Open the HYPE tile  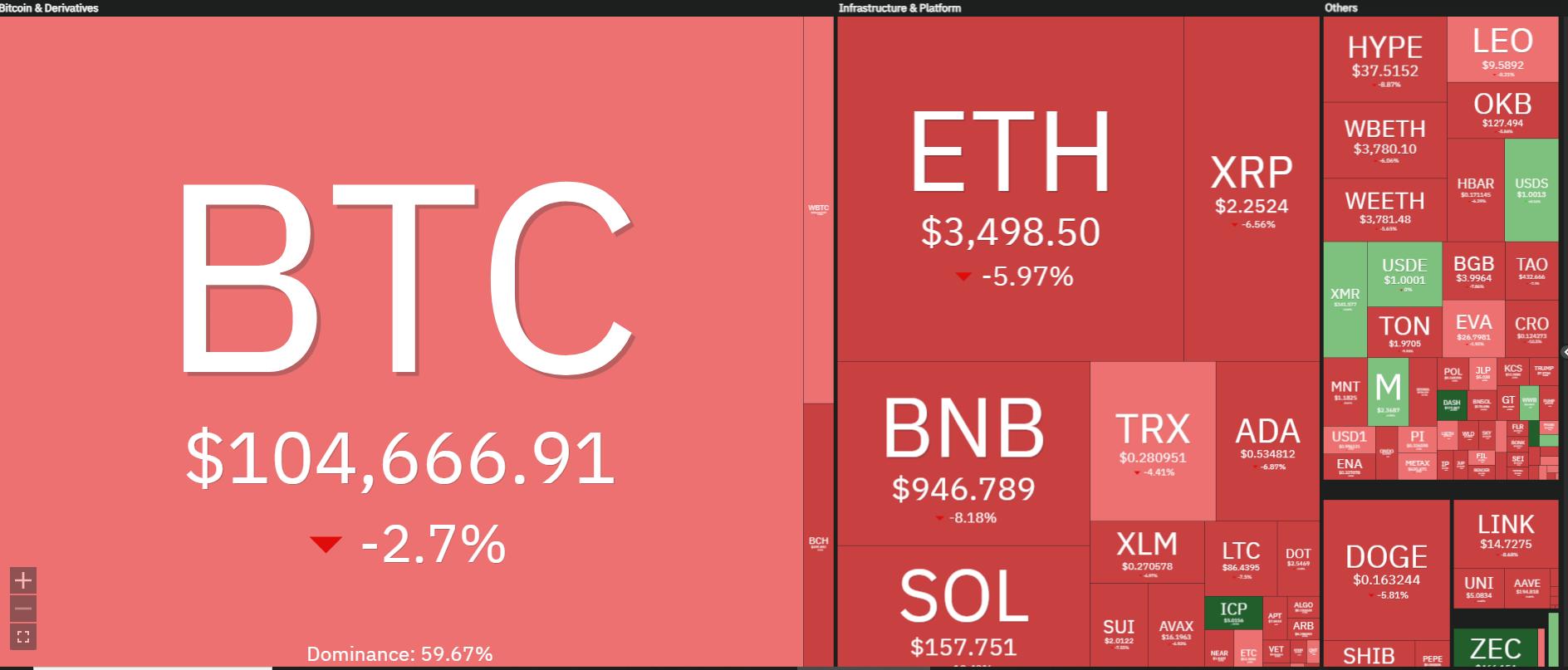click(1384, 58)
